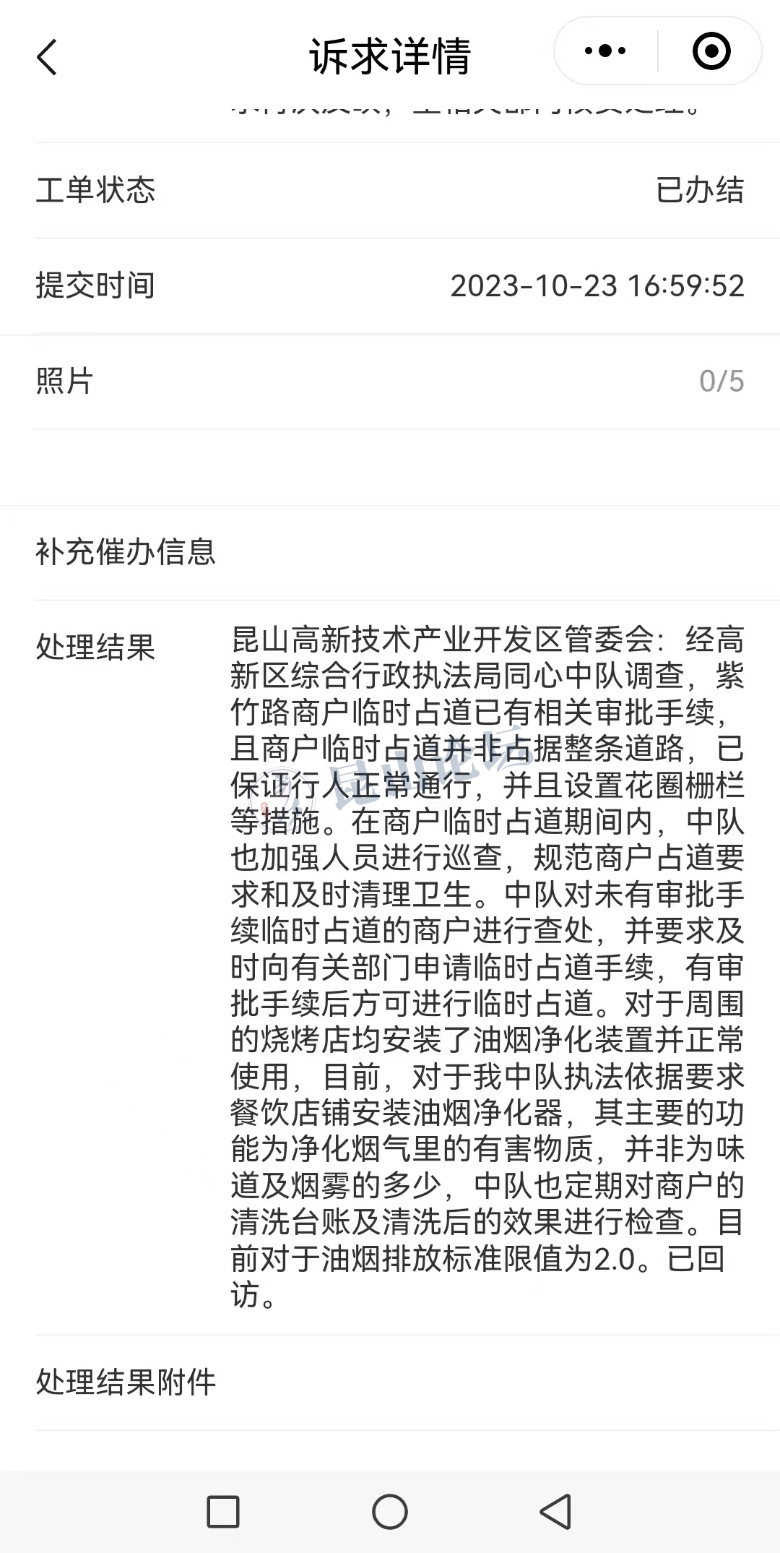This screenshot has width=780, height=1553.
Task: Go back from the 诉求详情 page
Action: tap(47, 56)
